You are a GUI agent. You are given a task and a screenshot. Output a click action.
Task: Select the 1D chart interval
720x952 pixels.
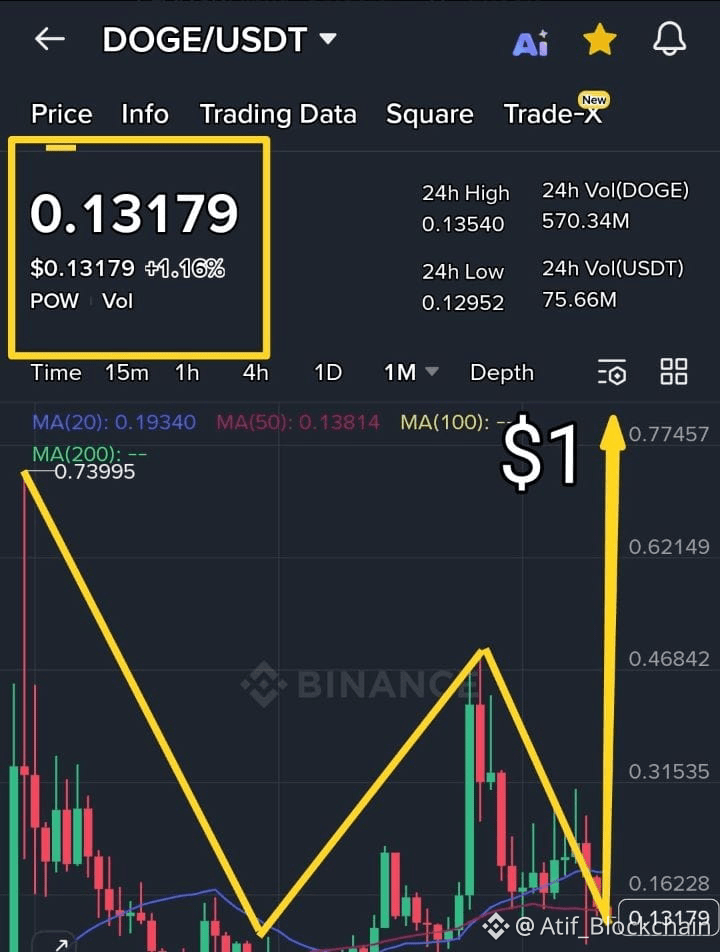(x=328, y=373)
